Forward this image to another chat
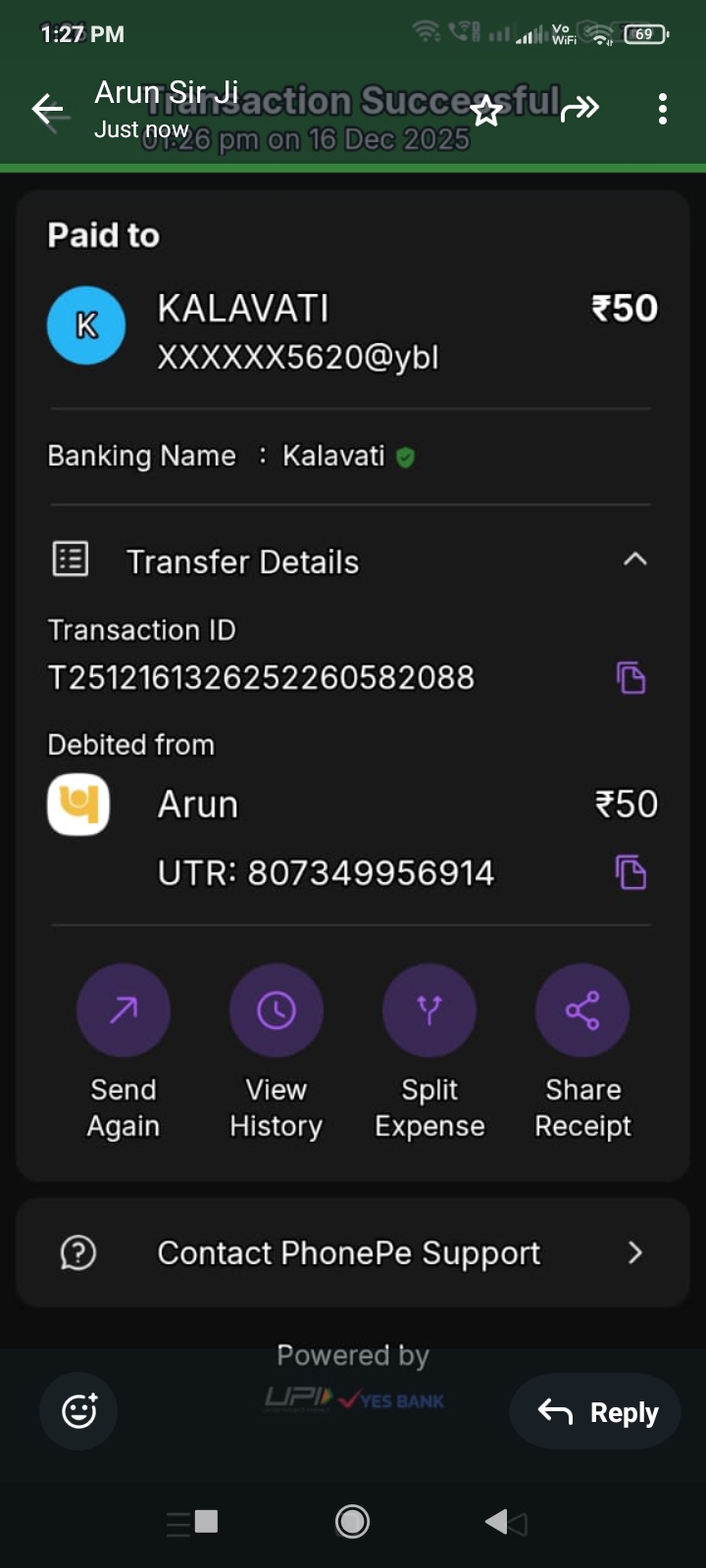The width and height of the screenshot is (706, 1568). click(580, 109)
